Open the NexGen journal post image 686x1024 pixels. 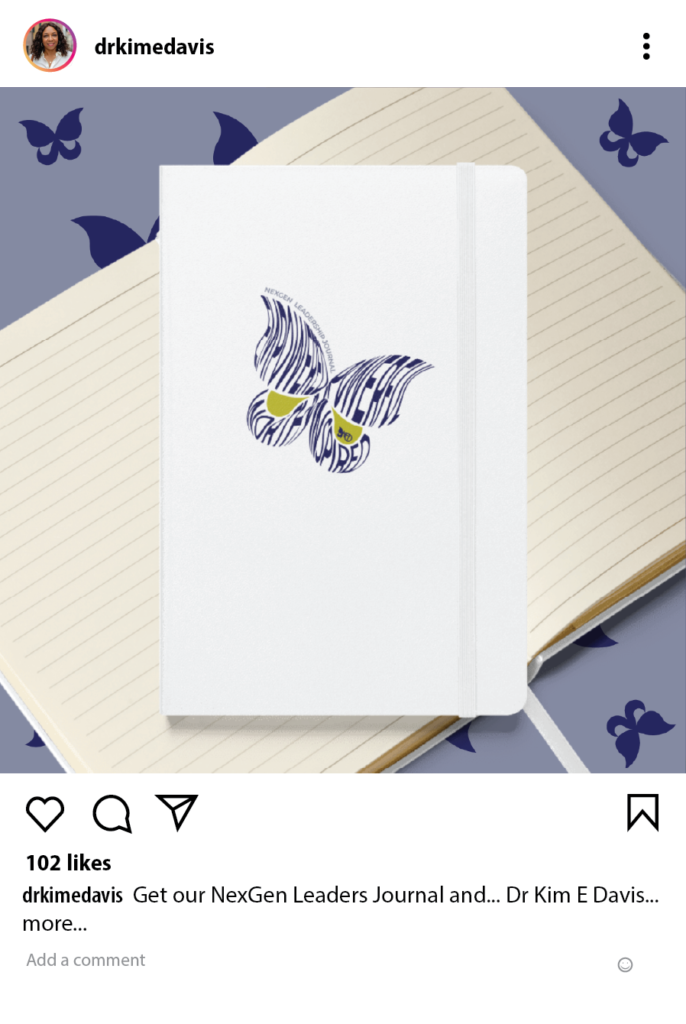[343, 430]
